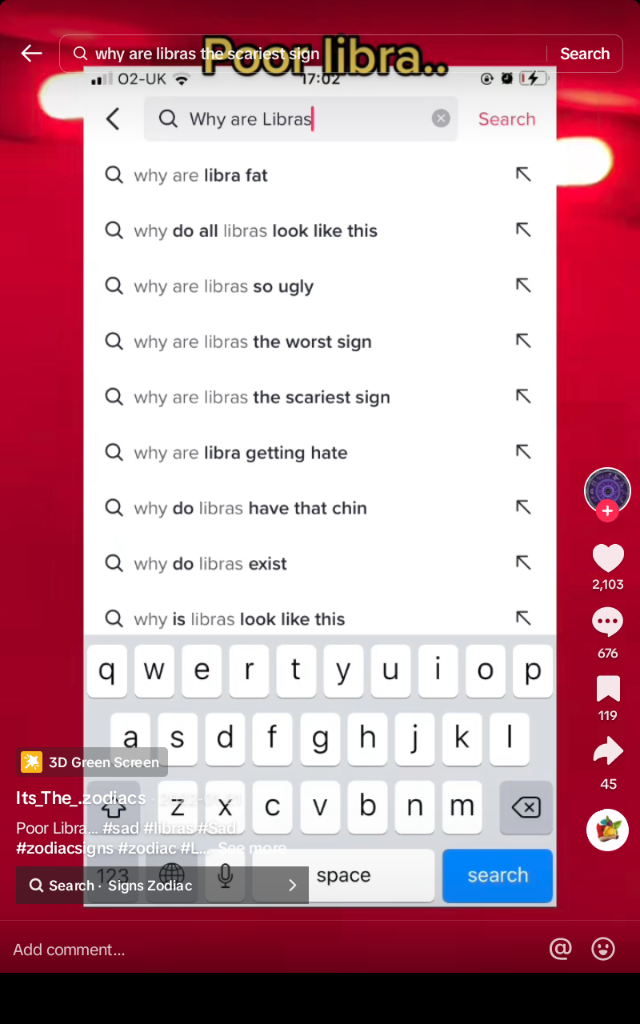Expand the caption with See more
This screenshot has width=640, height=1024.
point(252,848)
